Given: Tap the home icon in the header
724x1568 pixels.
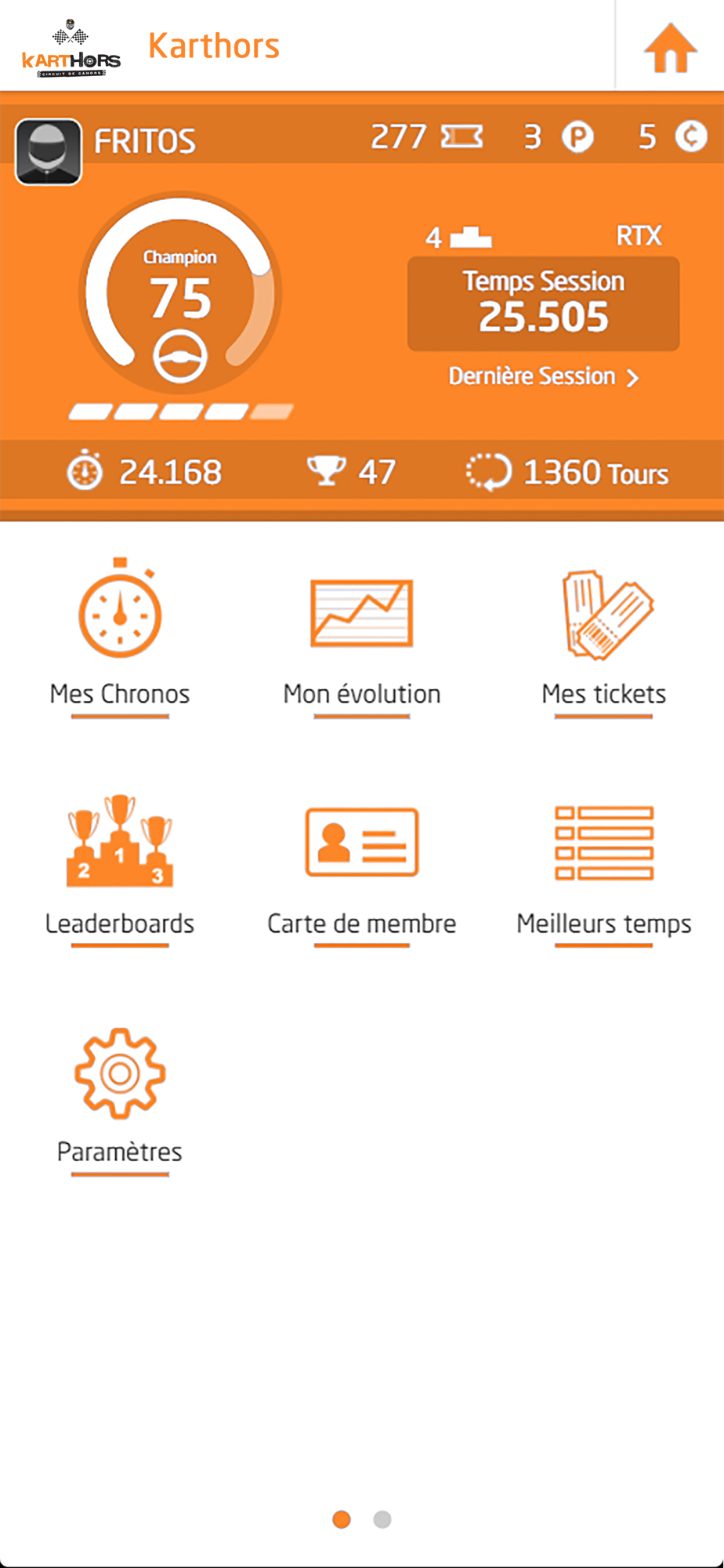Looking at the screenshot, I should (670, 49).
